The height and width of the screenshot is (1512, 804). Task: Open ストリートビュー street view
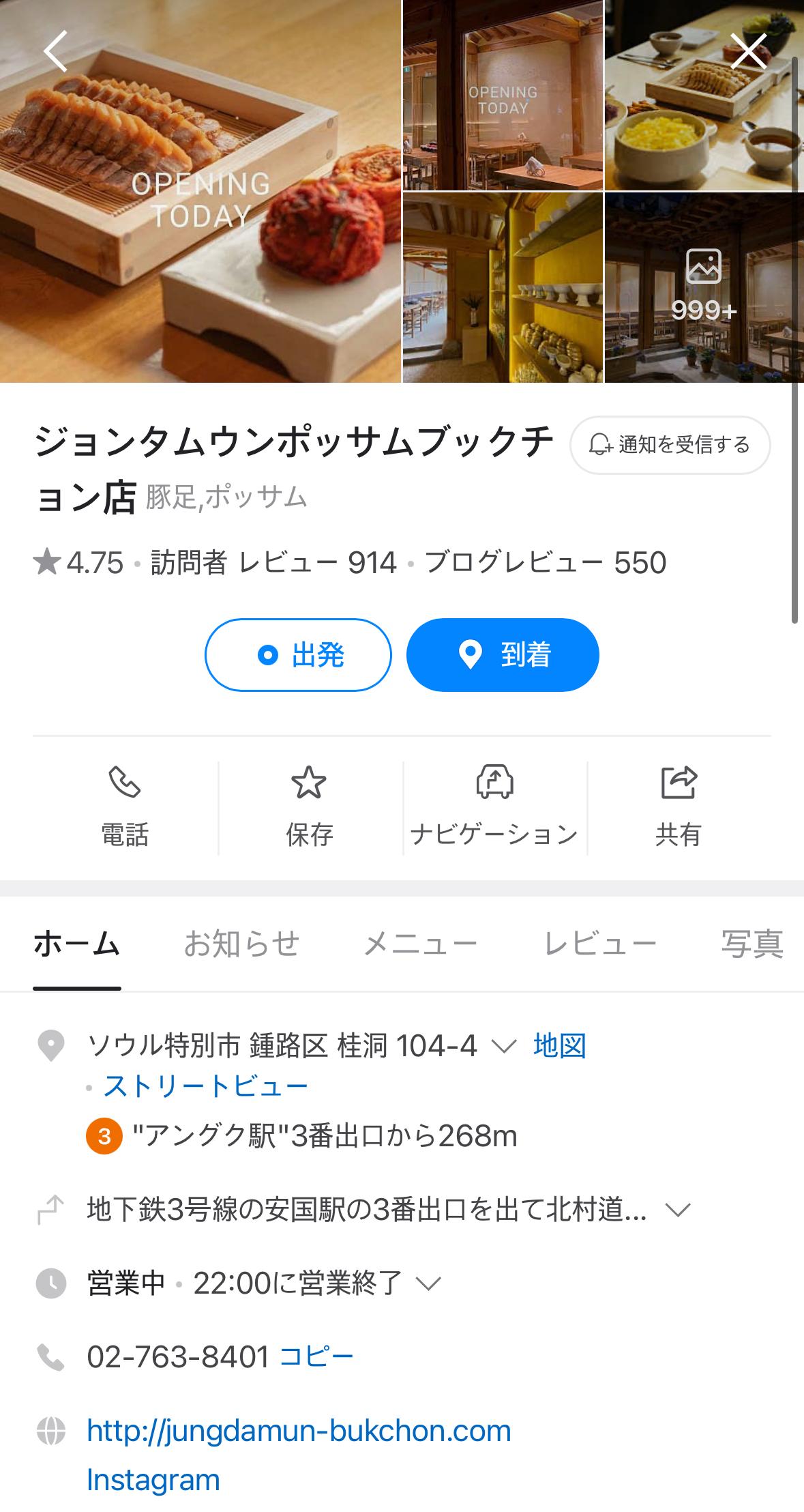pyautogui.click(x=205, y=1086)
